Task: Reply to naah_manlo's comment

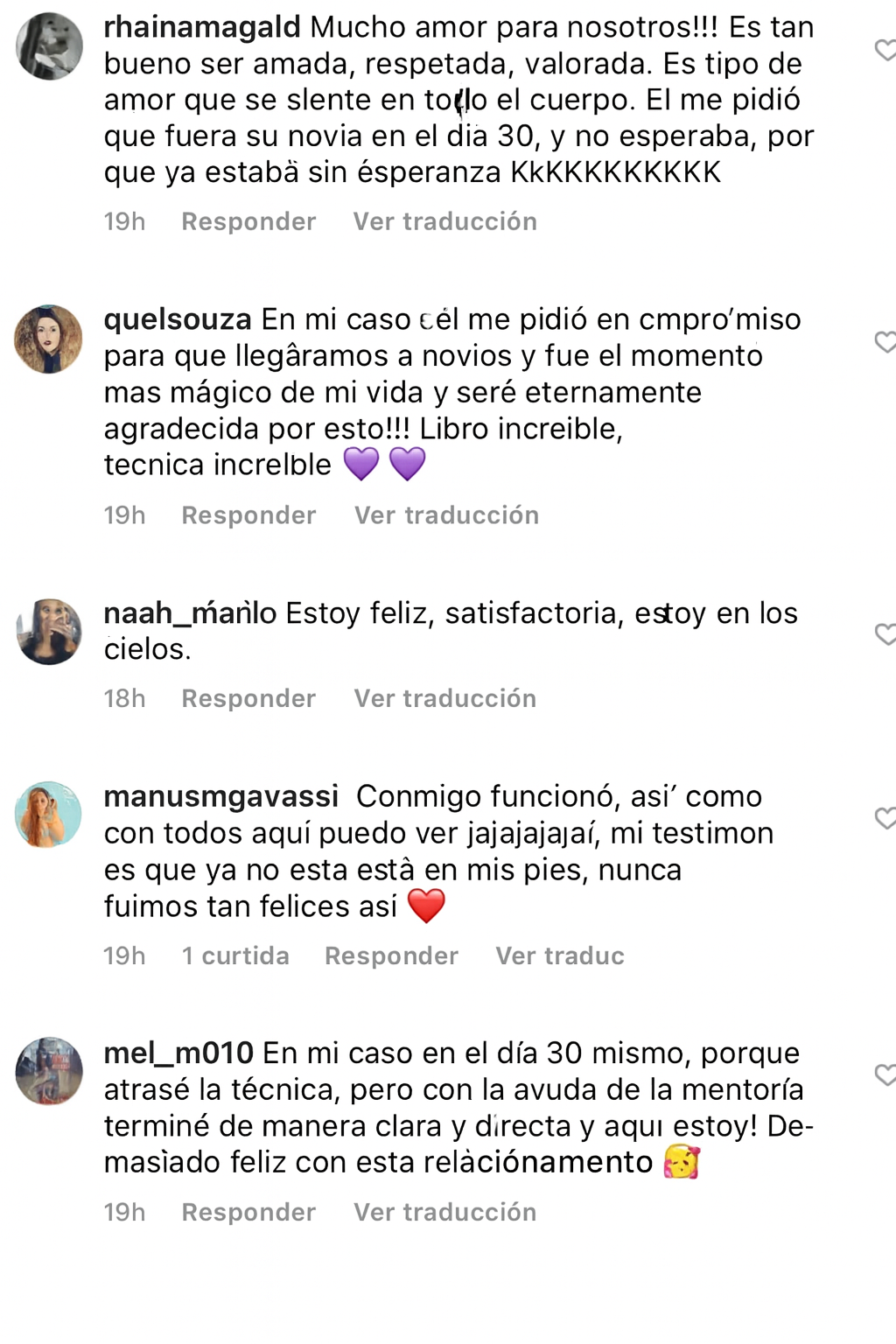Action: (248, 698)
